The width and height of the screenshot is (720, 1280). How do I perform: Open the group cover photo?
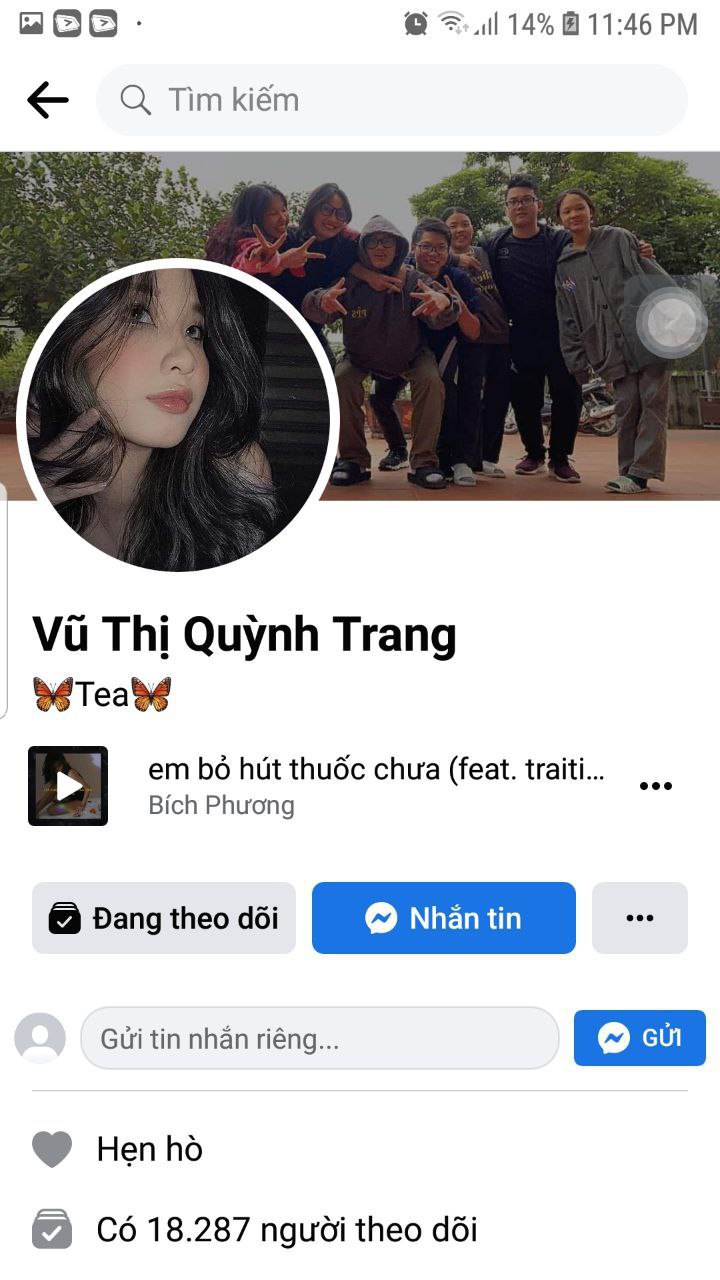pyautogui.click(x=480, y=300)
